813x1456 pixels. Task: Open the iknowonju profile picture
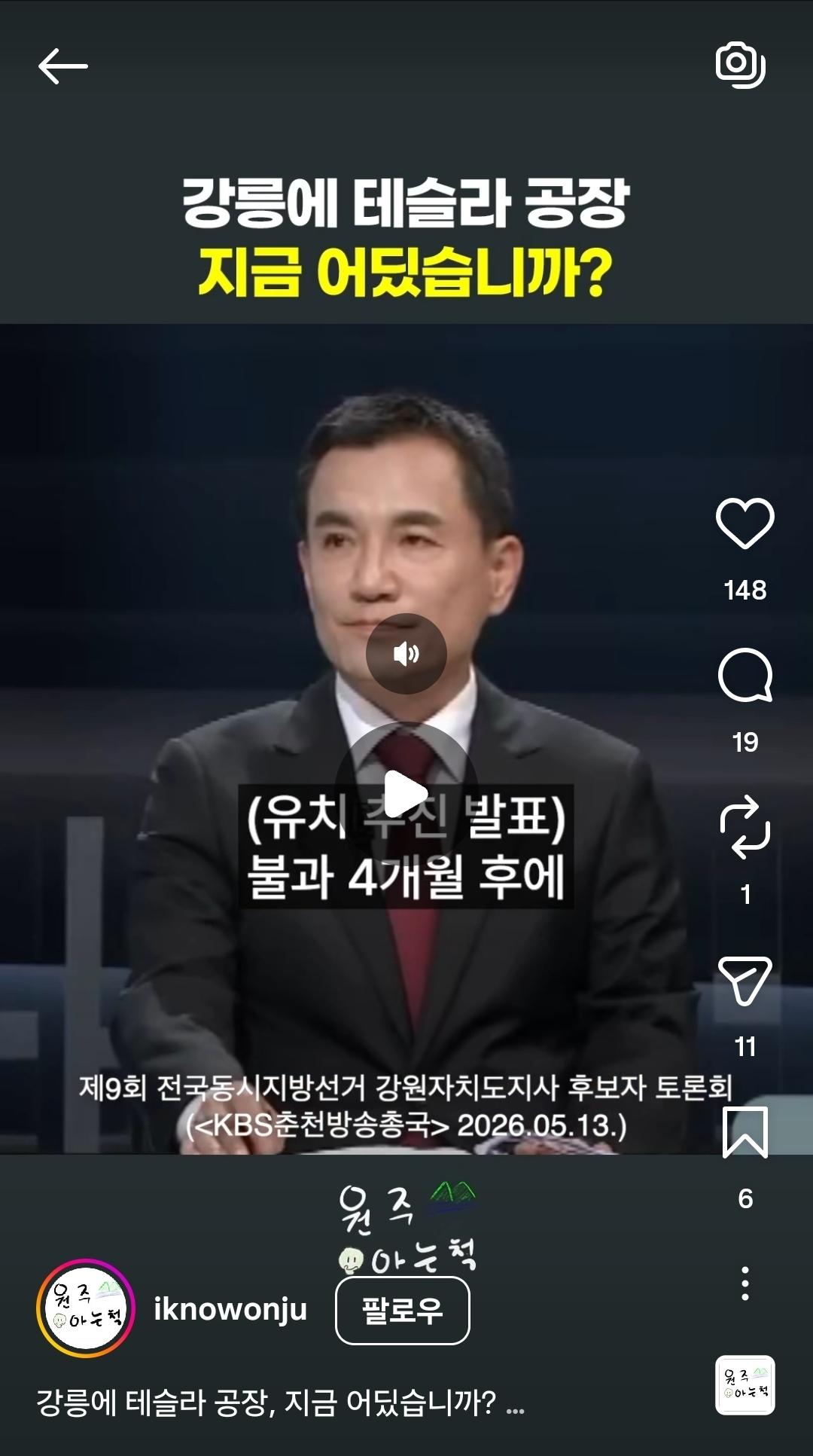85,1308
